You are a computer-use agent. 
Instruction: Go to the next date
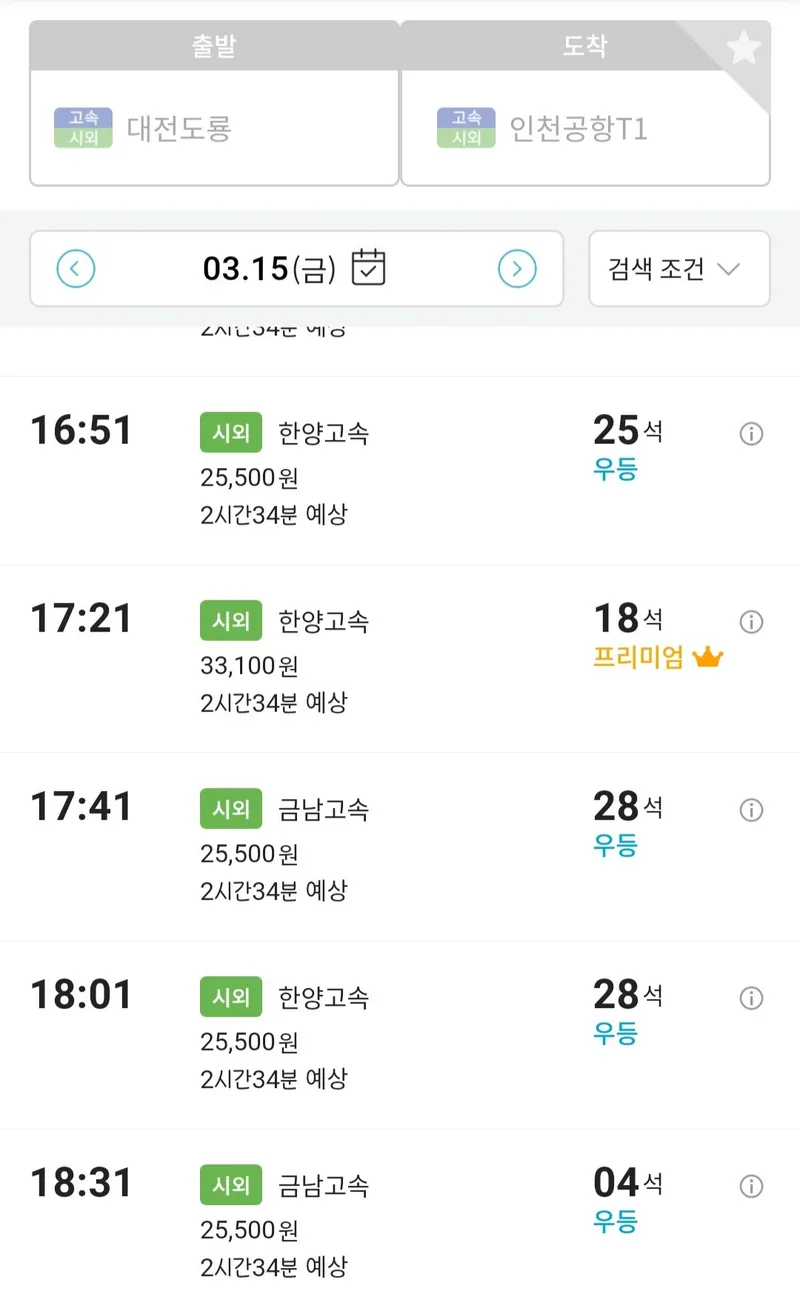pos(517,268)
